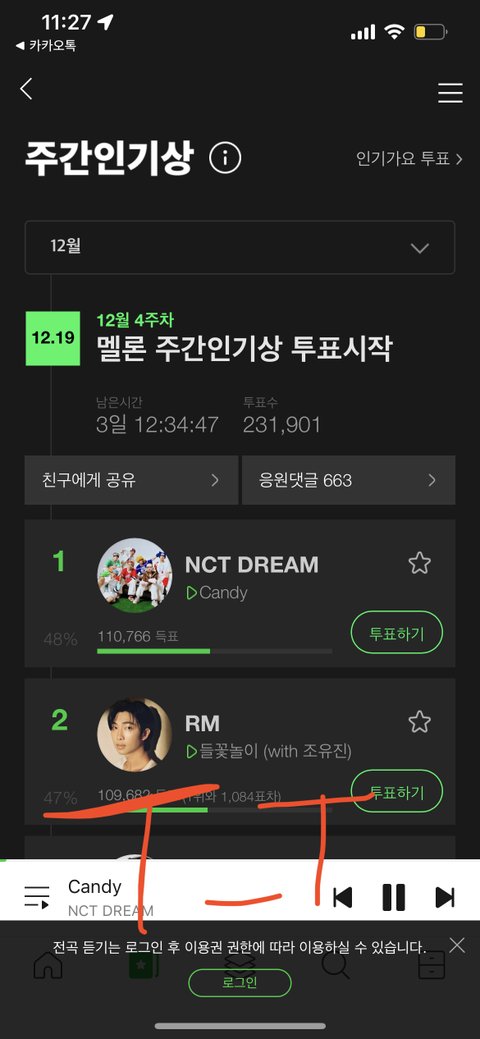Dismiss the login notice with the X
Viewport: 480px width, 1039px height.
tap(457, 945)
